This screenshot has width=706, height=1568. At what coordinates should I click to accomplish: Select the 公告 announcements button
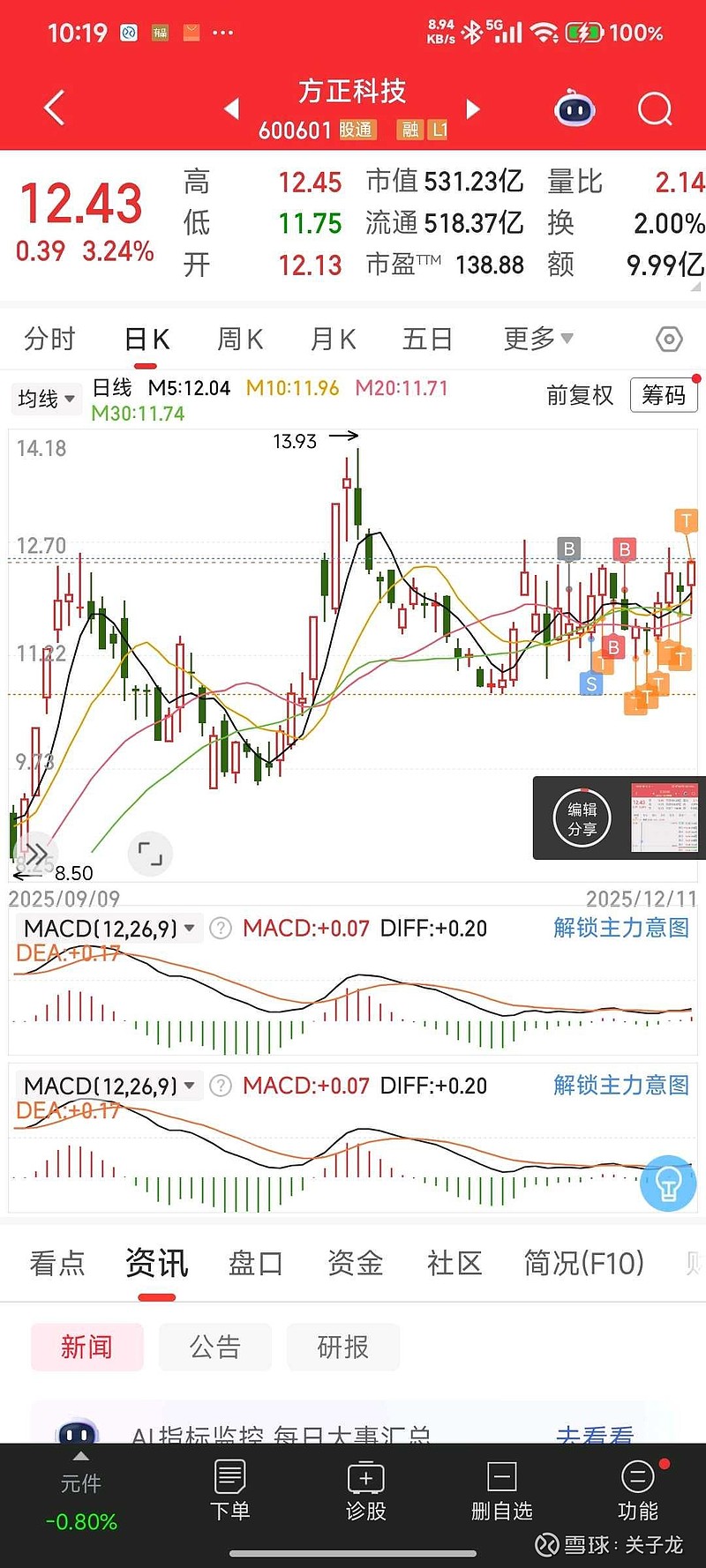click(x=214, y=1347)
